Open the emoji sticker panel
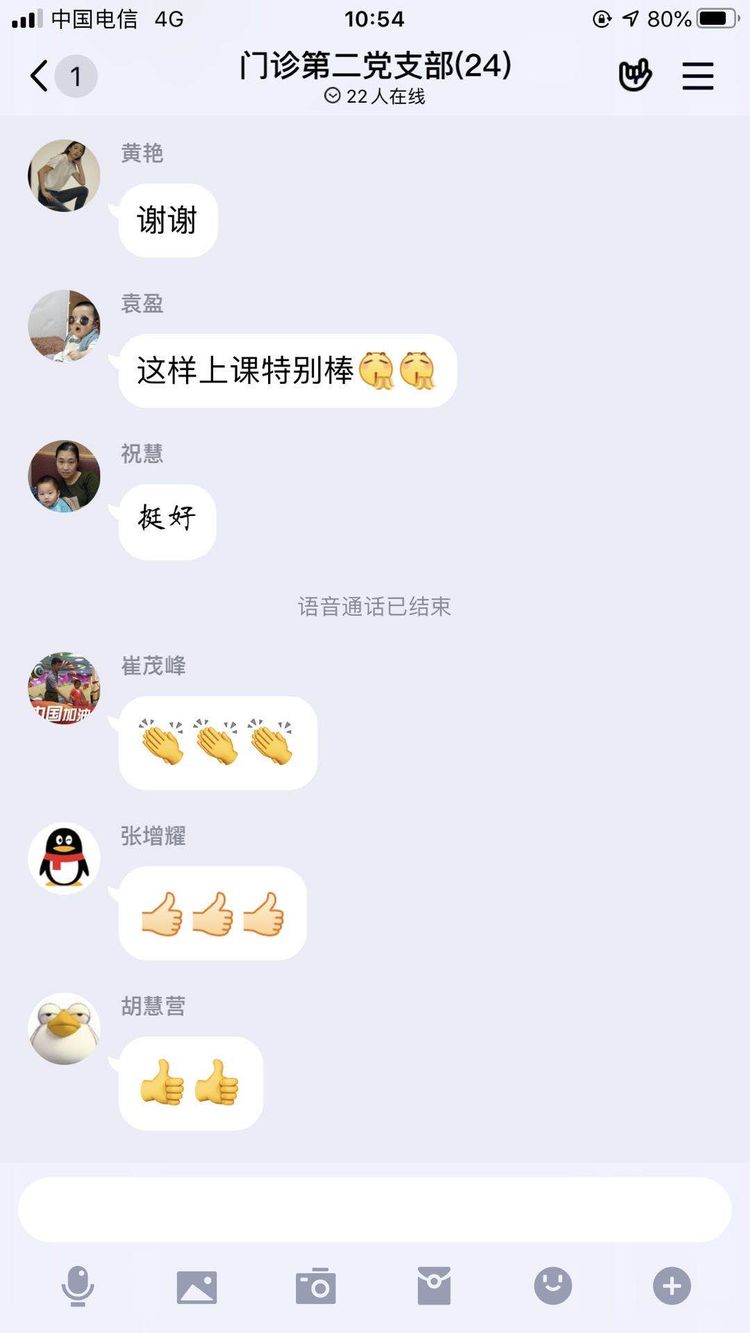Viewport: 750px width, 1333px height. tap(553, 1286)
